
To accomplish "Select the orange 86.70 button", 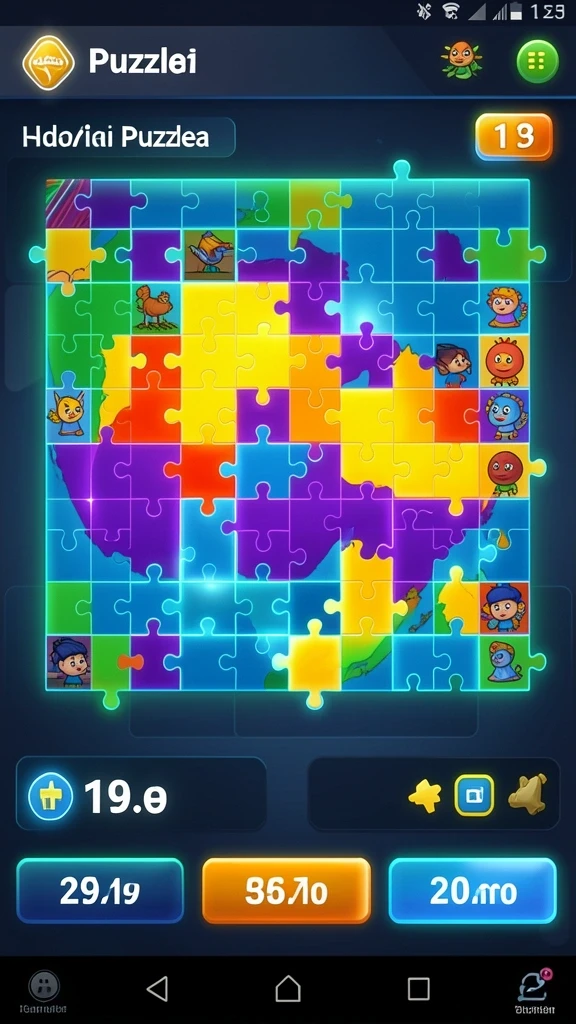I will tap(287, 891).
